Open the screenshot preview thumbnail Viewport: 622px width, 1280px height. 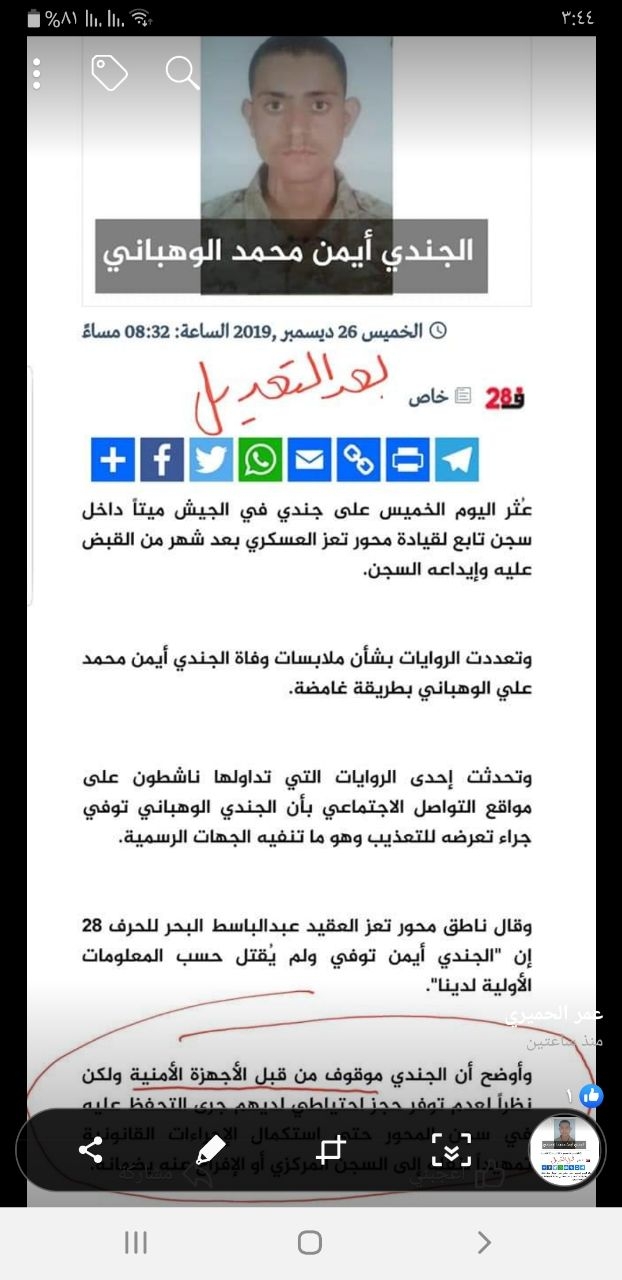click(x=565, y=1150)
